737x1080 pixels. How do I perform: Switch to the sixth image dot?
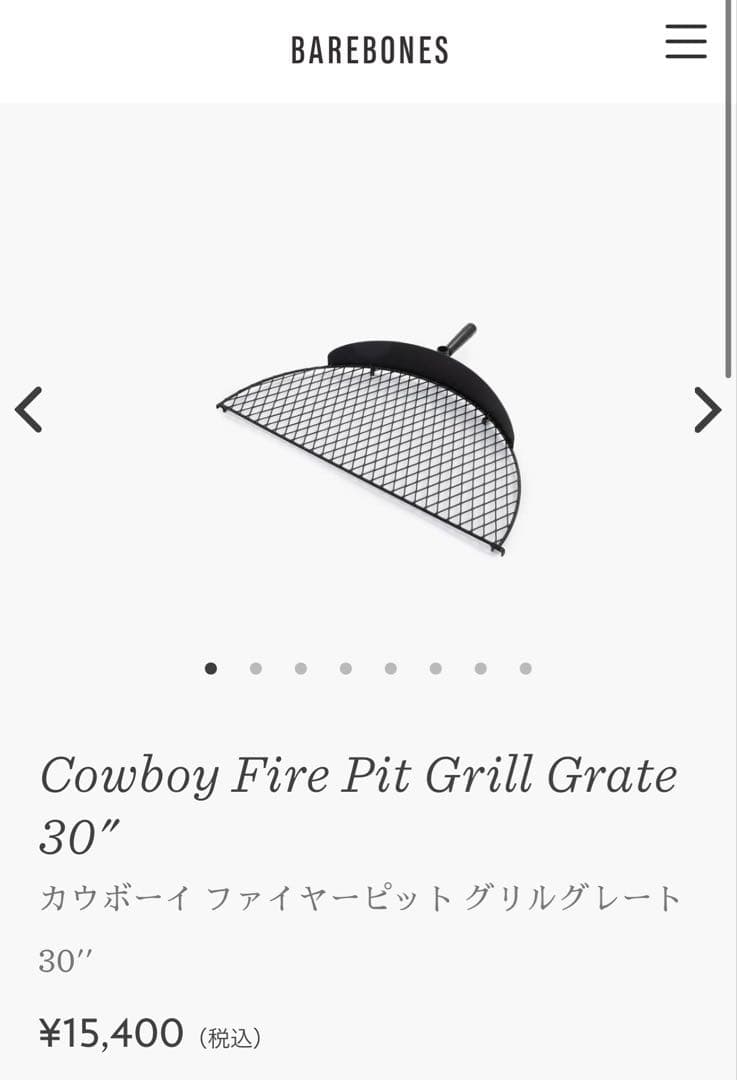click(435, 668)
